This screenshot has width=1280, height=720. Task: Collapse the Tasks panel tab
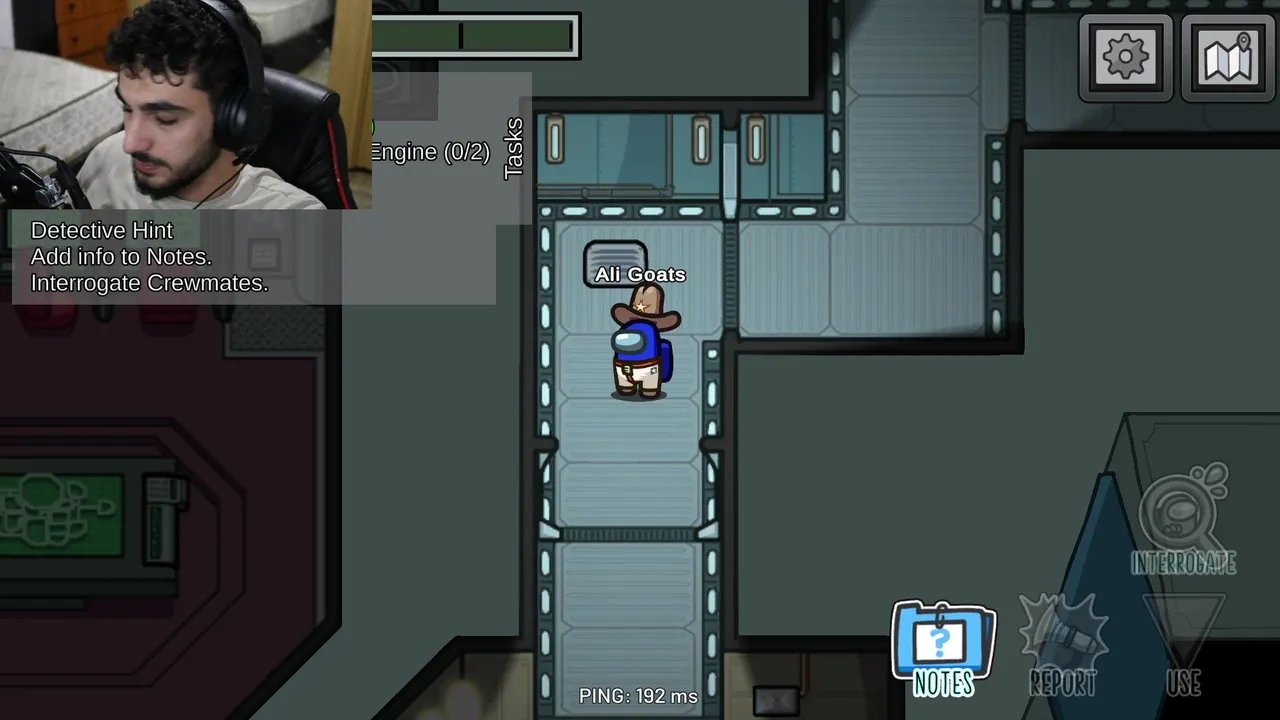(x=514, y=149)
